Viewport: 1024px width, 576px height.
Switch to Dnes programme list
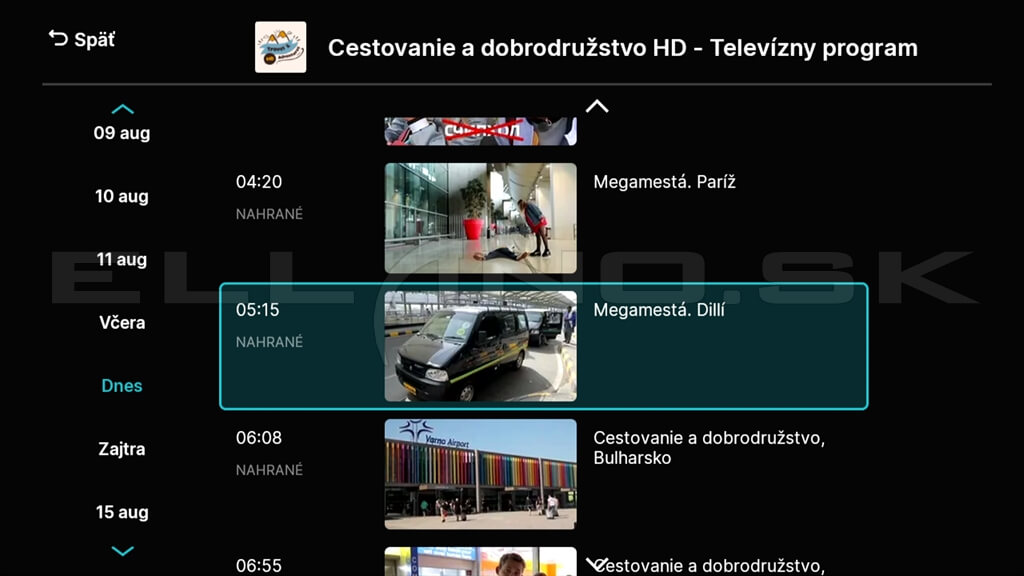pyautogui.click(x=122, y=385)
